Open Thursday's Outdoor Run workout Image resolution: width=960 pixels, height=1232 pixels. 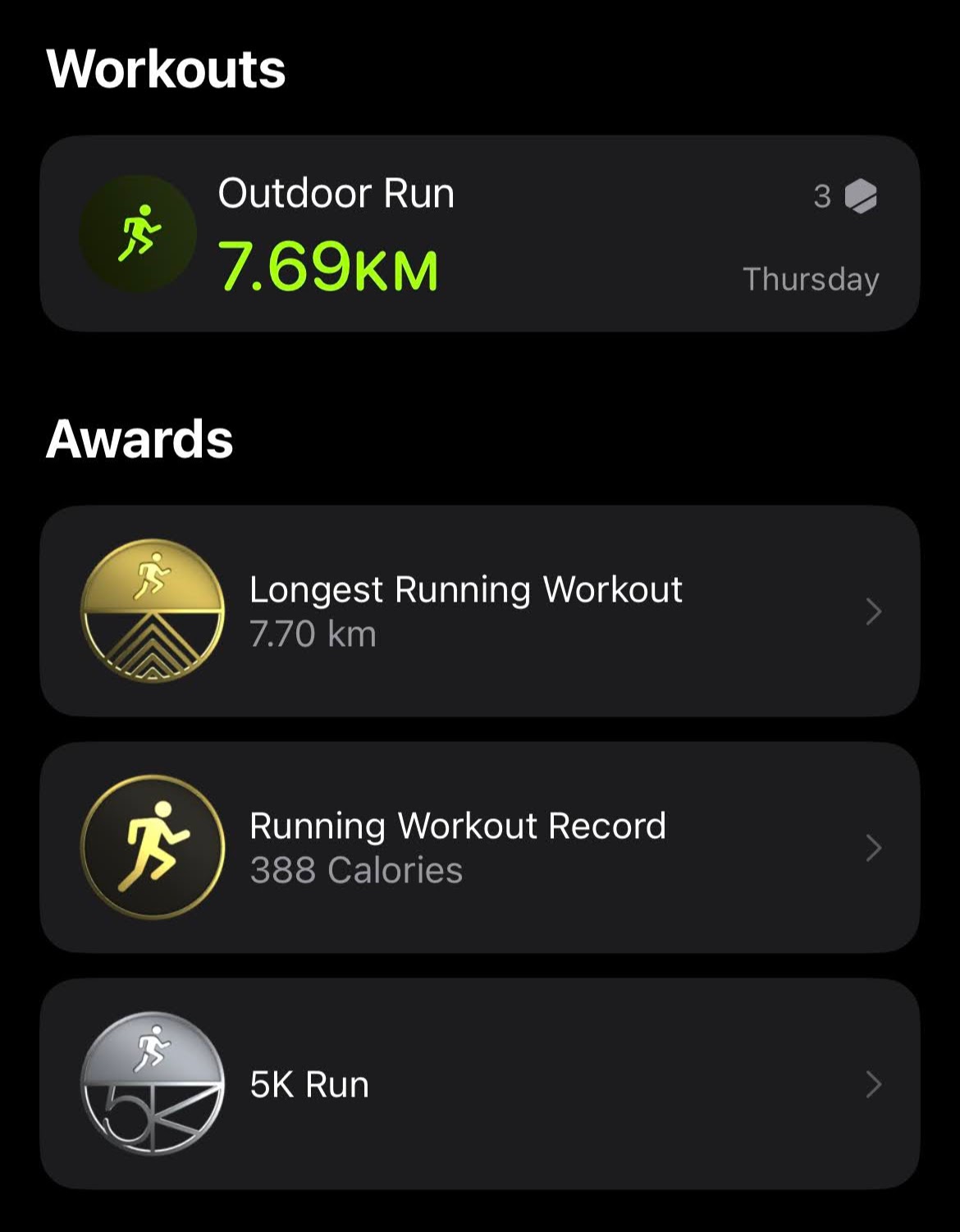click(479, 234)
